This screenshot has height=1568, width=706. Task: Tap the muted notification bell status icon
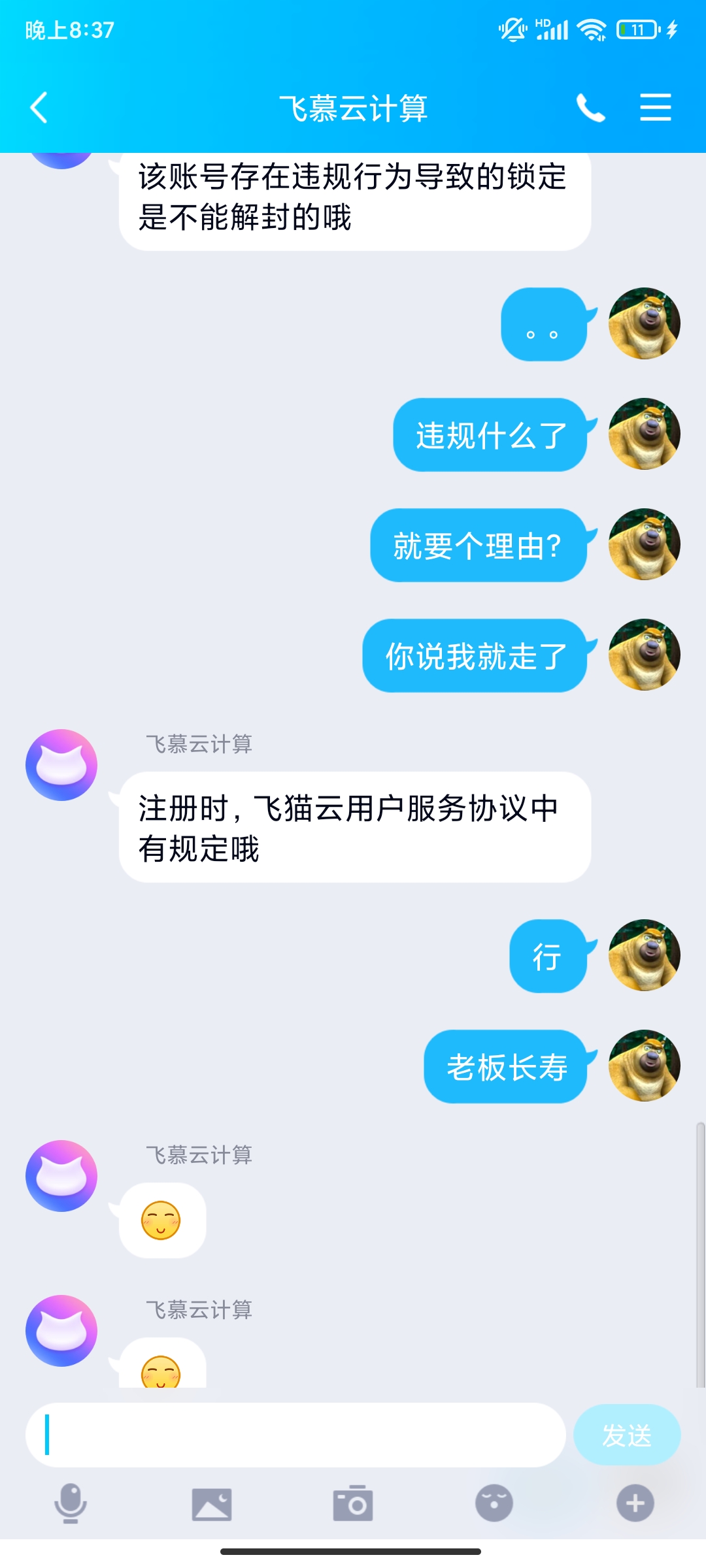point(513,29)
